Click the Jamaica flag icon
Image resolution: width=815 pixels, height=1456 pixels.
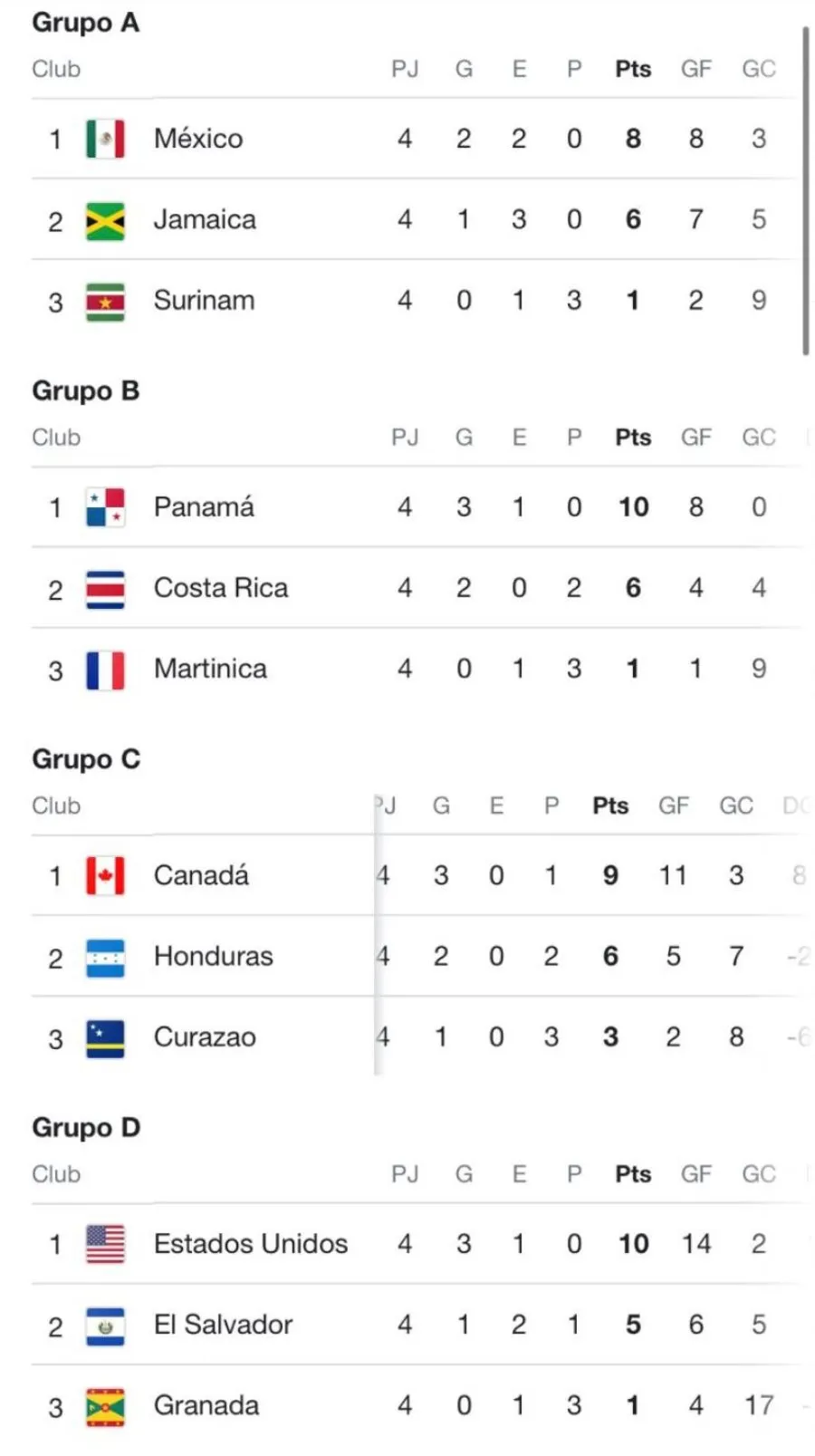pos(105,219)
